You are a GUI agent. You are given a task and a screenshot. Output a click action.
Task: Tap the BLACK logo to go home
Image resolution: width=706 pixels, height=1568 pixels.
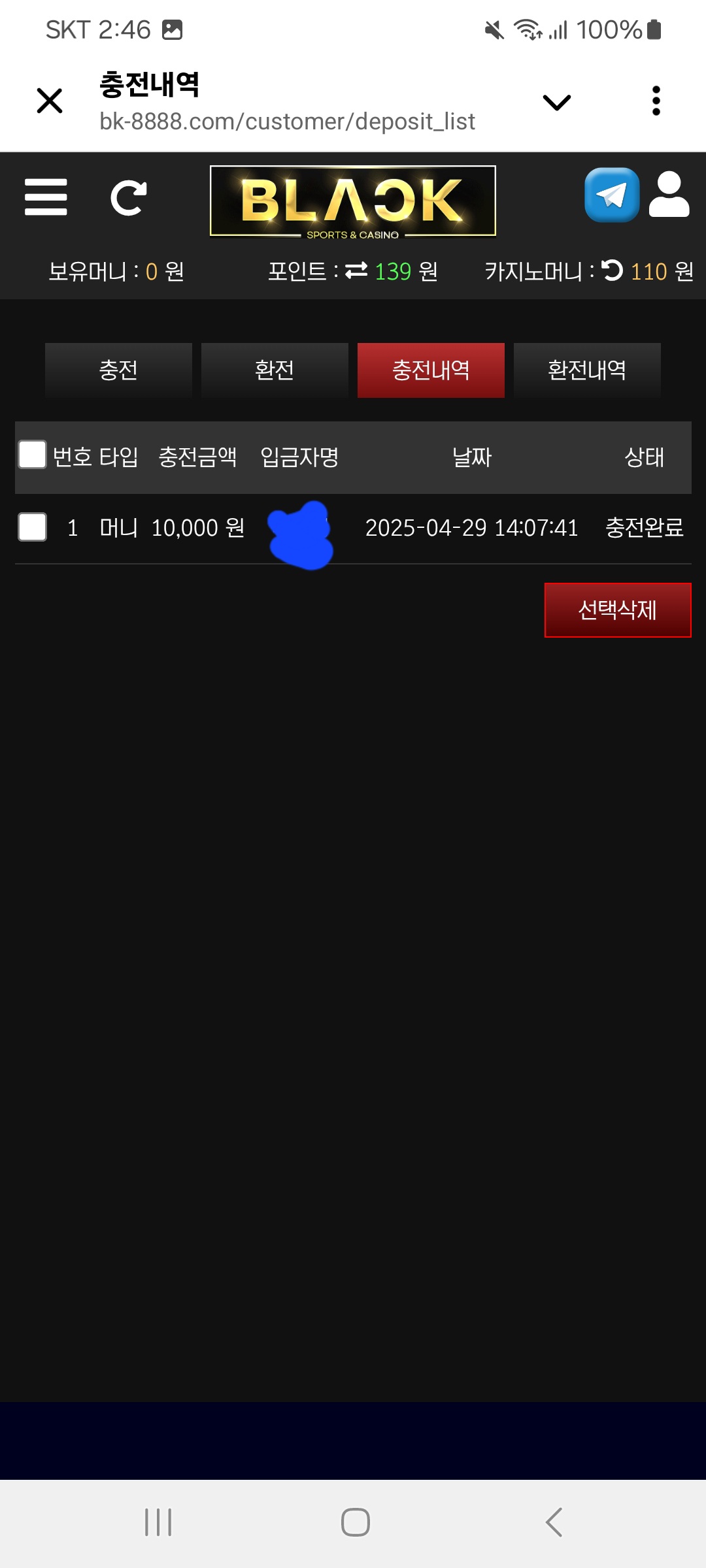point(353,201)
